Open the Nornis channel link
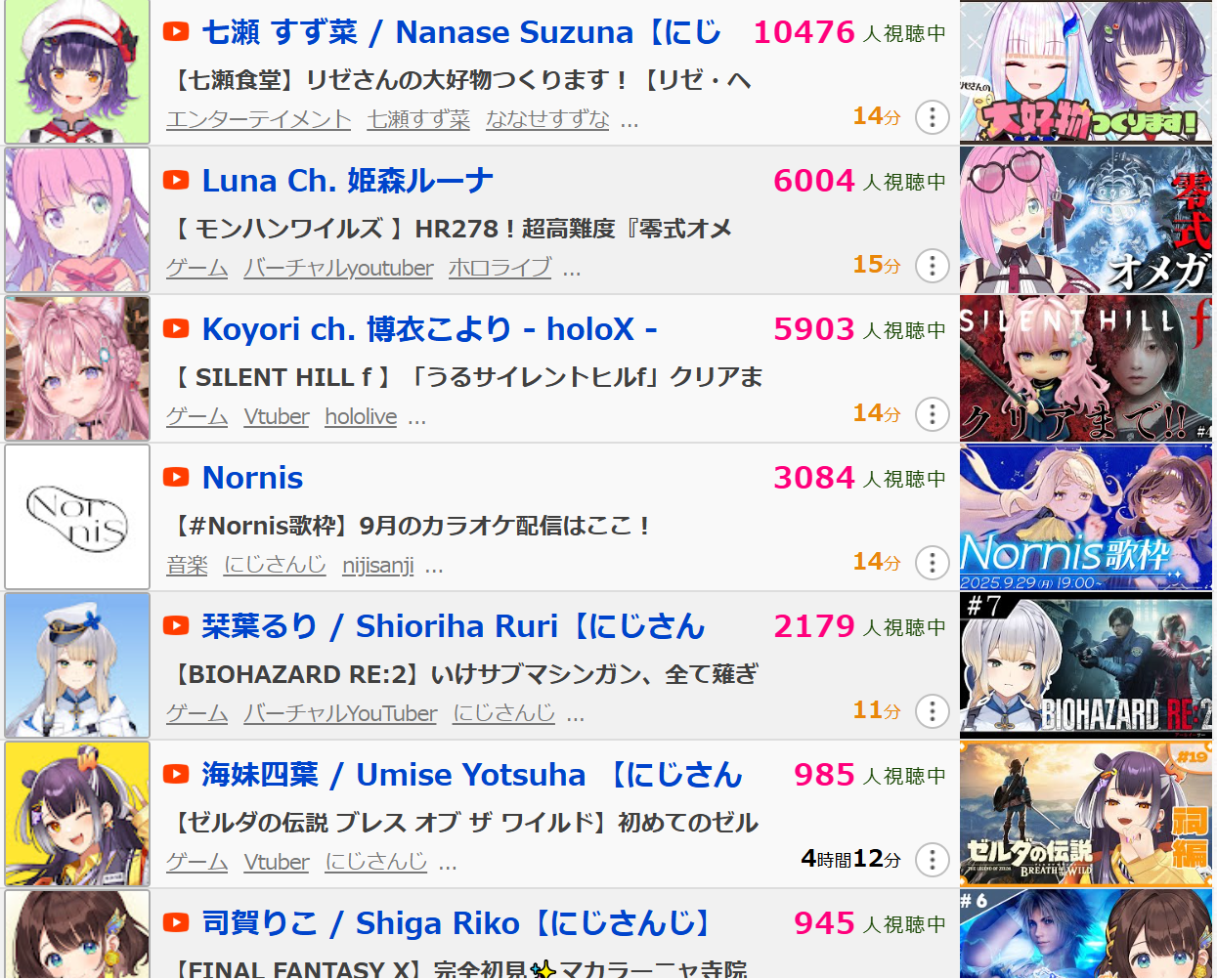Screen dimensions: 1217x980 (x=252, y=478)
